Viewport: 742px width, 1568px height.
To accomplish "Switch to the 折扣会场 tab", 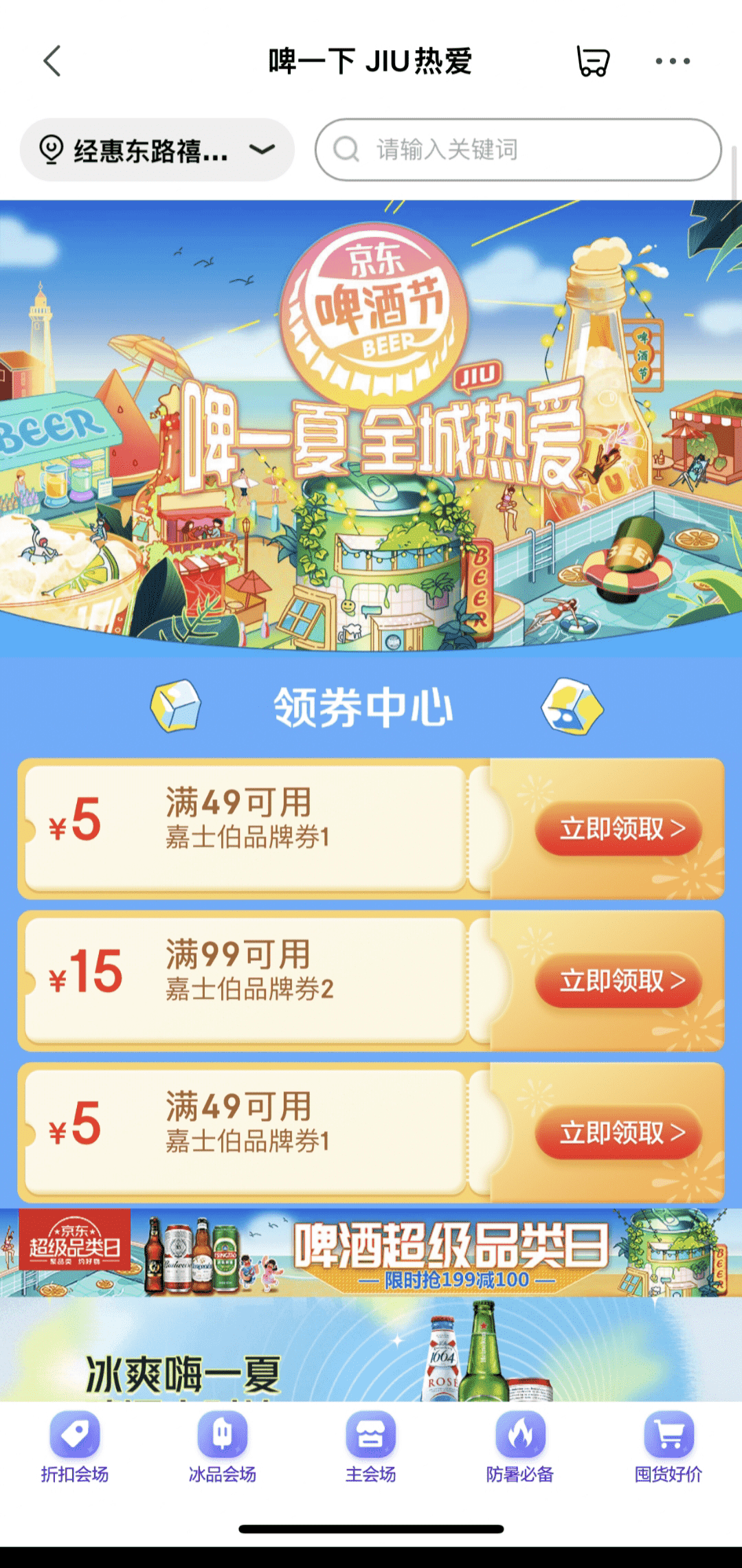I will (74, 1446).
